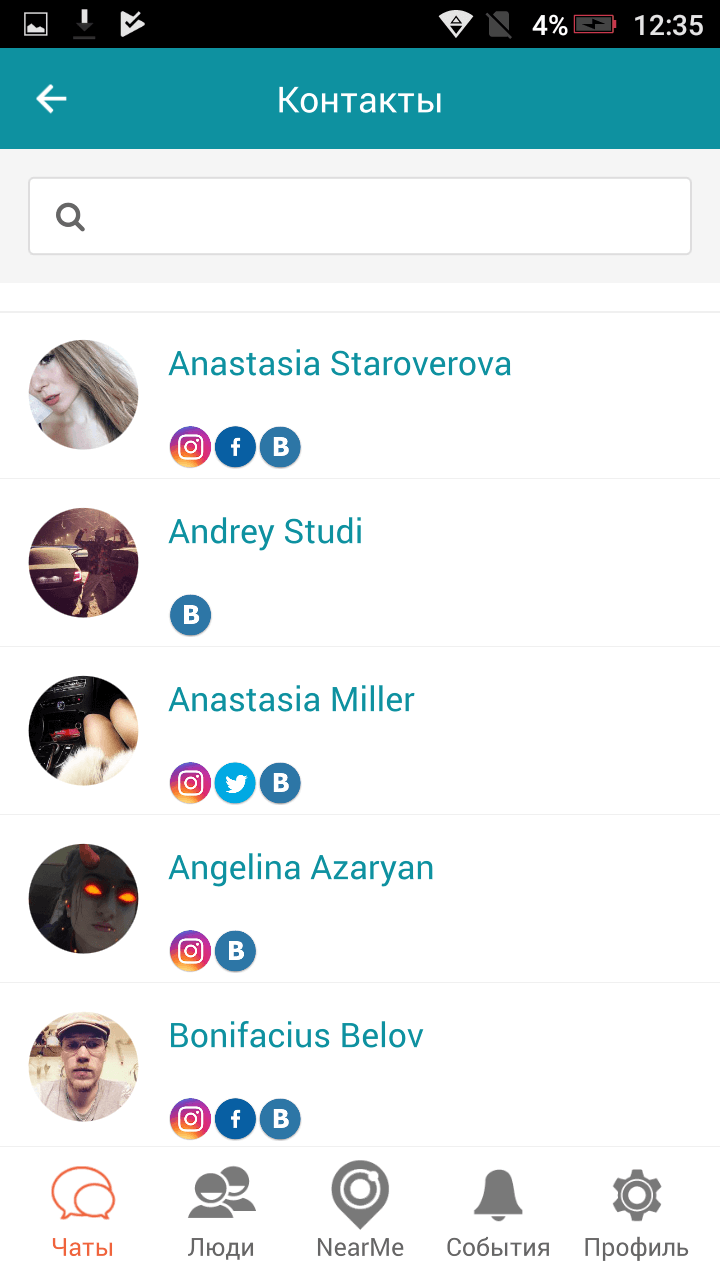Go back from the Контакты screen
The image size is (720, 1280).
coord(51,99)
